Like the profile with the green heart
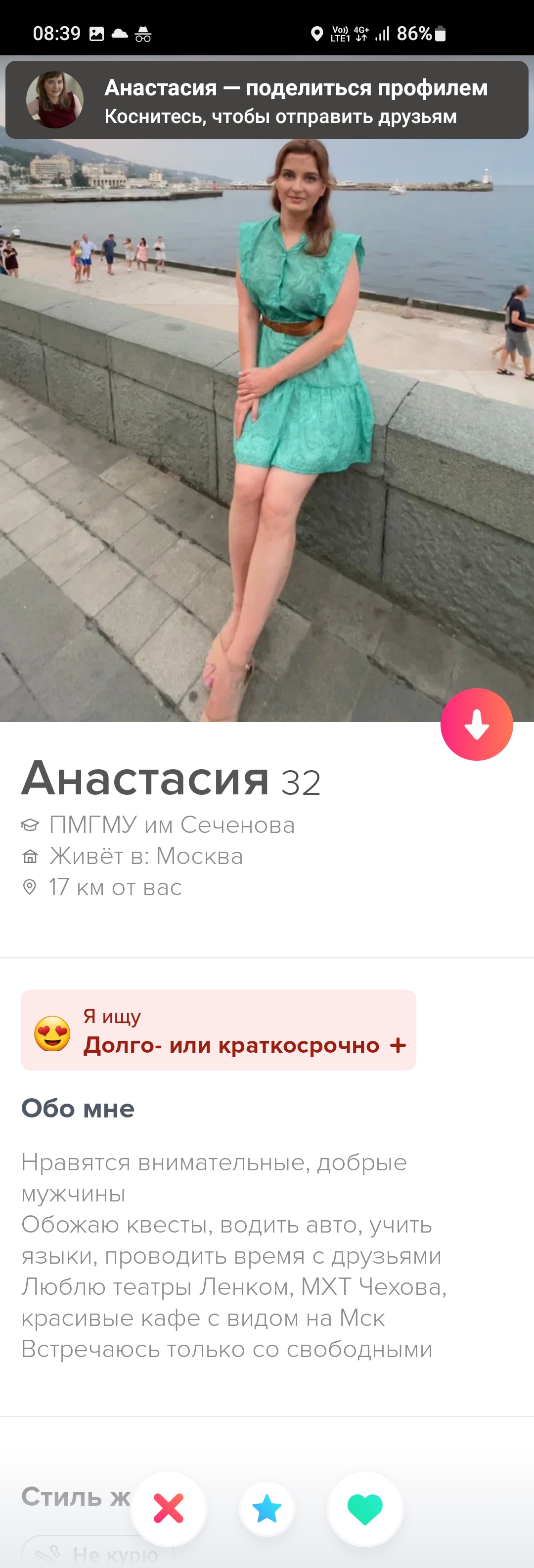Image resolution: width=534 pixels, height=1568 pixels. pyautogui.click(x=365, y=1509)
